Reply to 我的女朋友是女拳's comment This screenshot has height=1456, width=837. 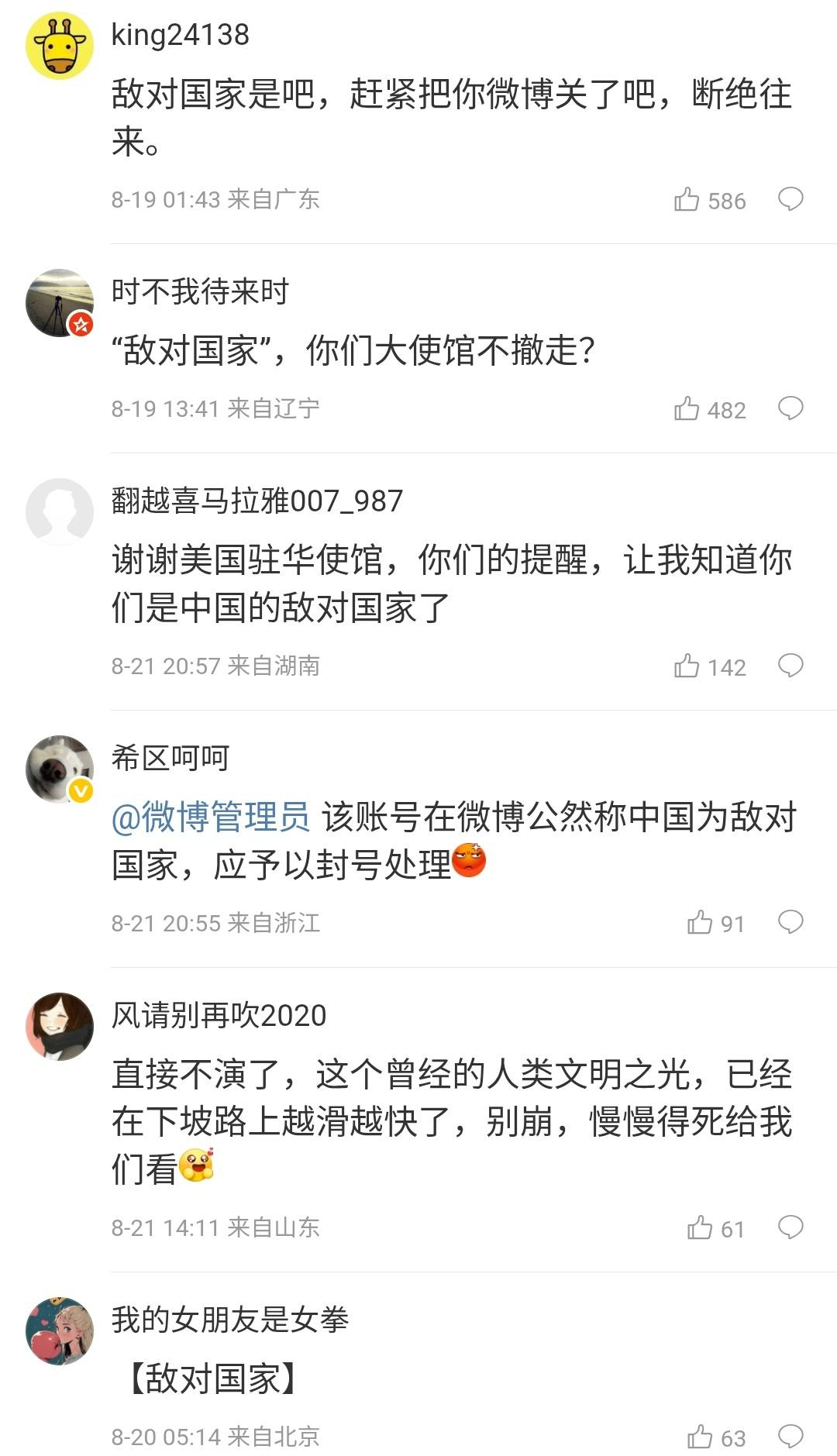[x=790, y=1437]
